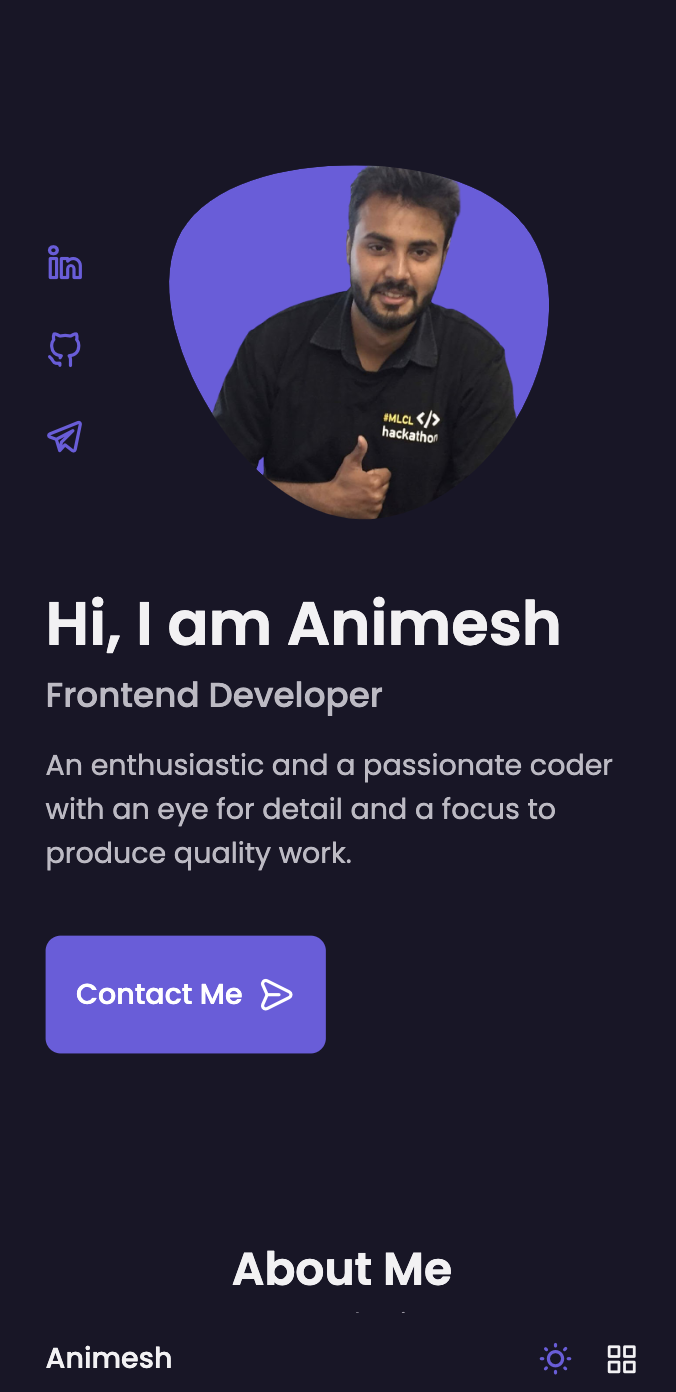
Task: Open the GitHub profile icon
Action: (x=65, y=350)
